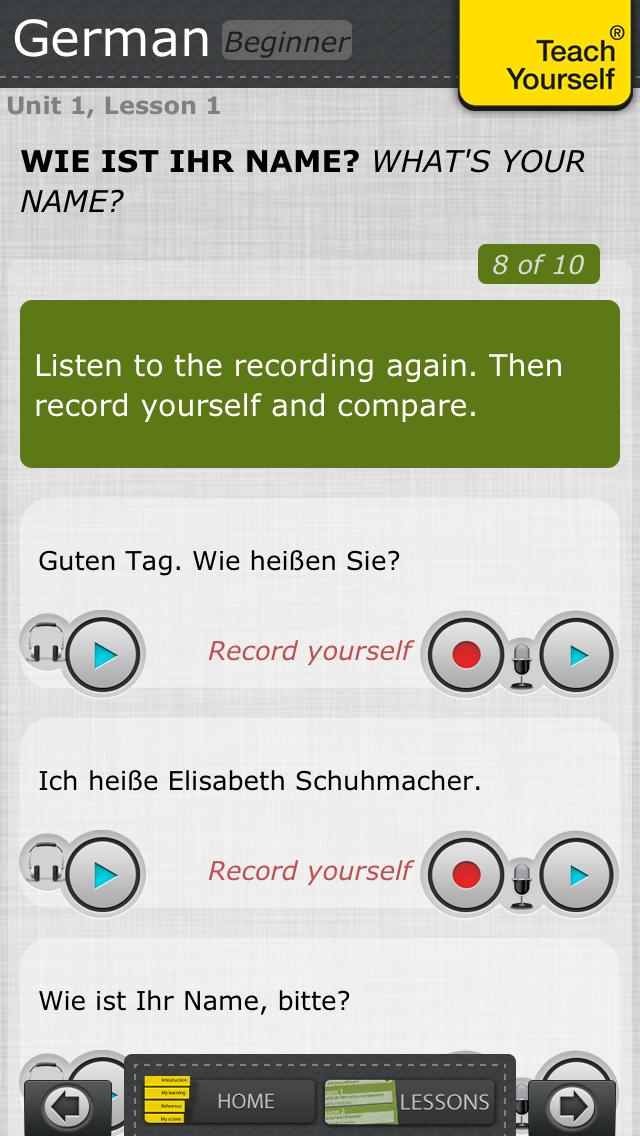Record yourself saying "Guten Tag. Wie heißen Sie?"

click(x=465, y=656)
